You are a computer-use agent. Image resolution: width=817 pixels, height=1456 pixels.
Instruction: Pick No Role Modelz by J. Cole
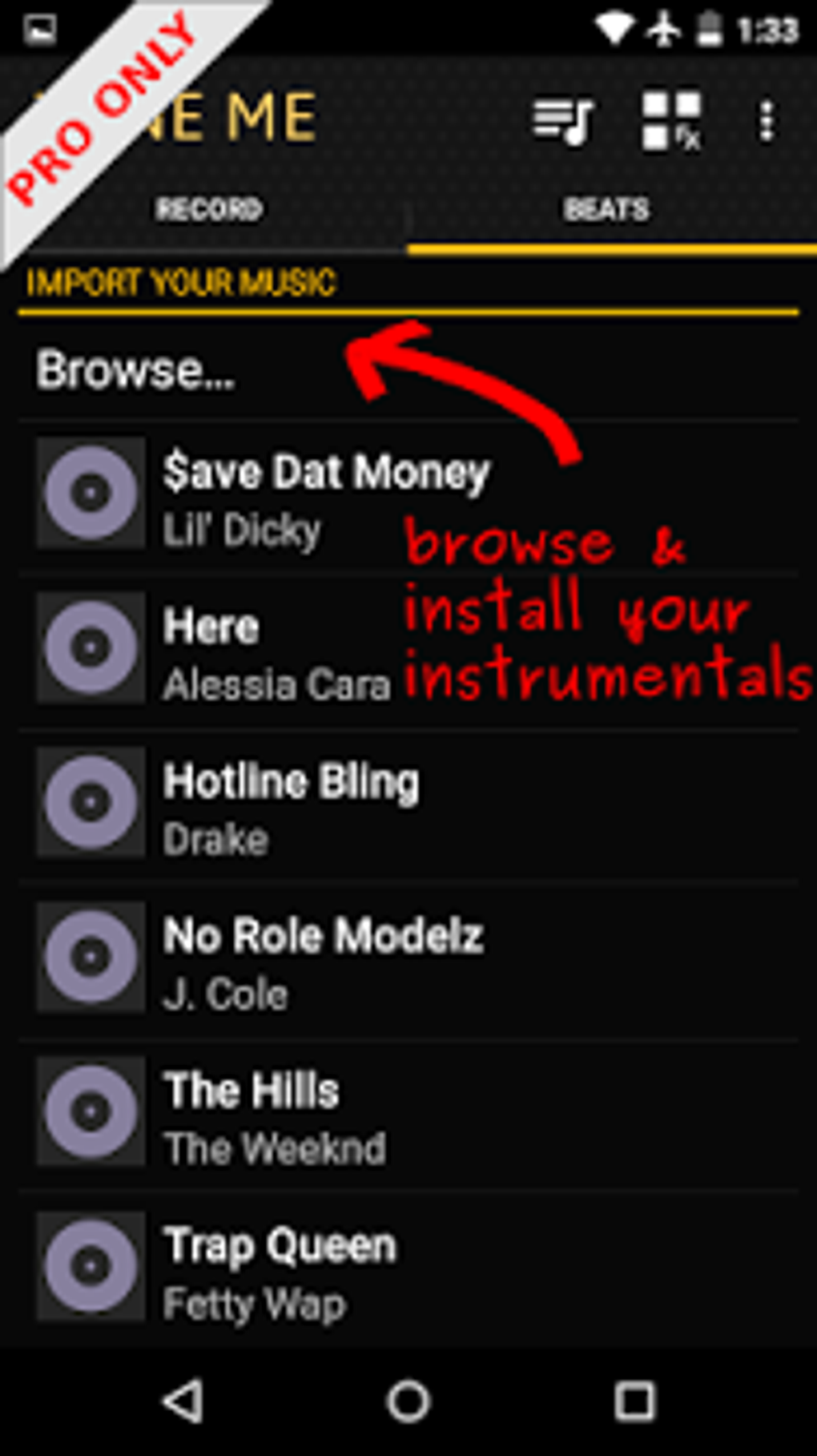408,961
